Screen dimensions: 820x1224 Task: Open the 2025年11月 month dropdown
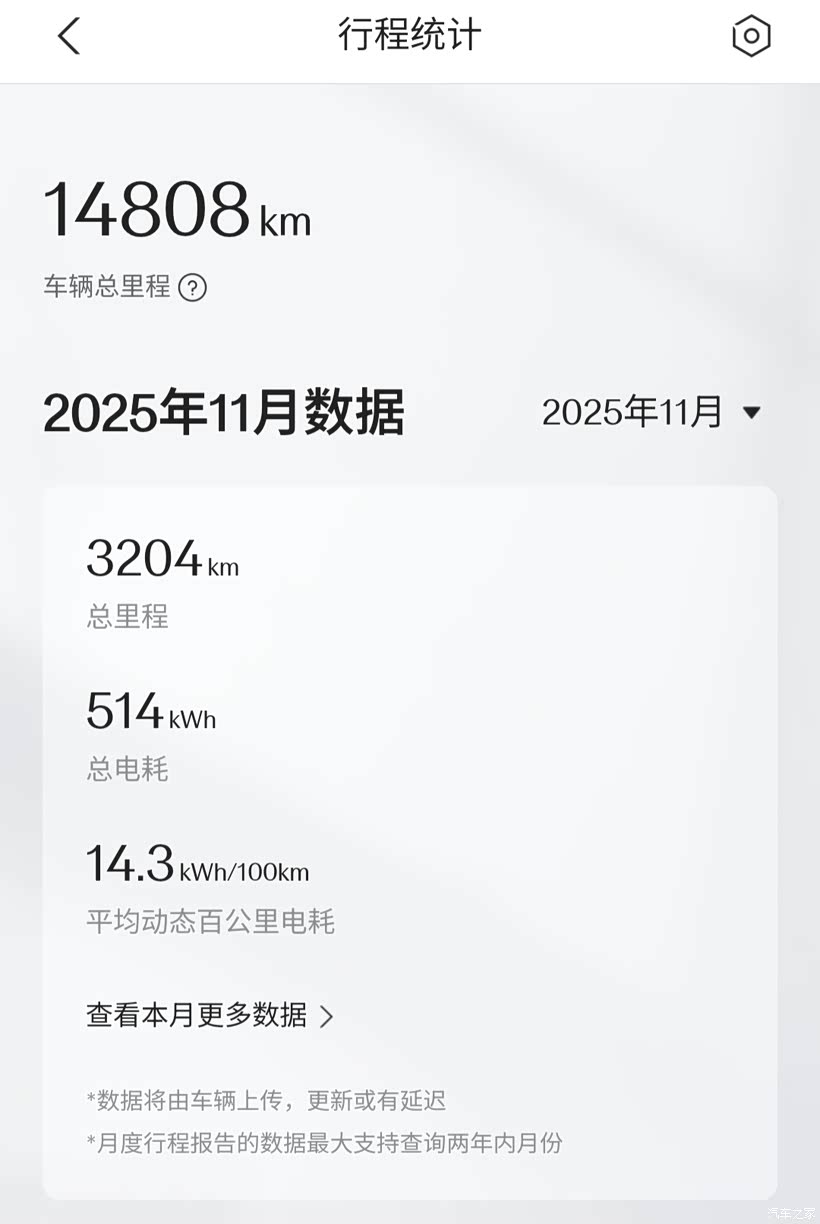(x=651, y=412)
